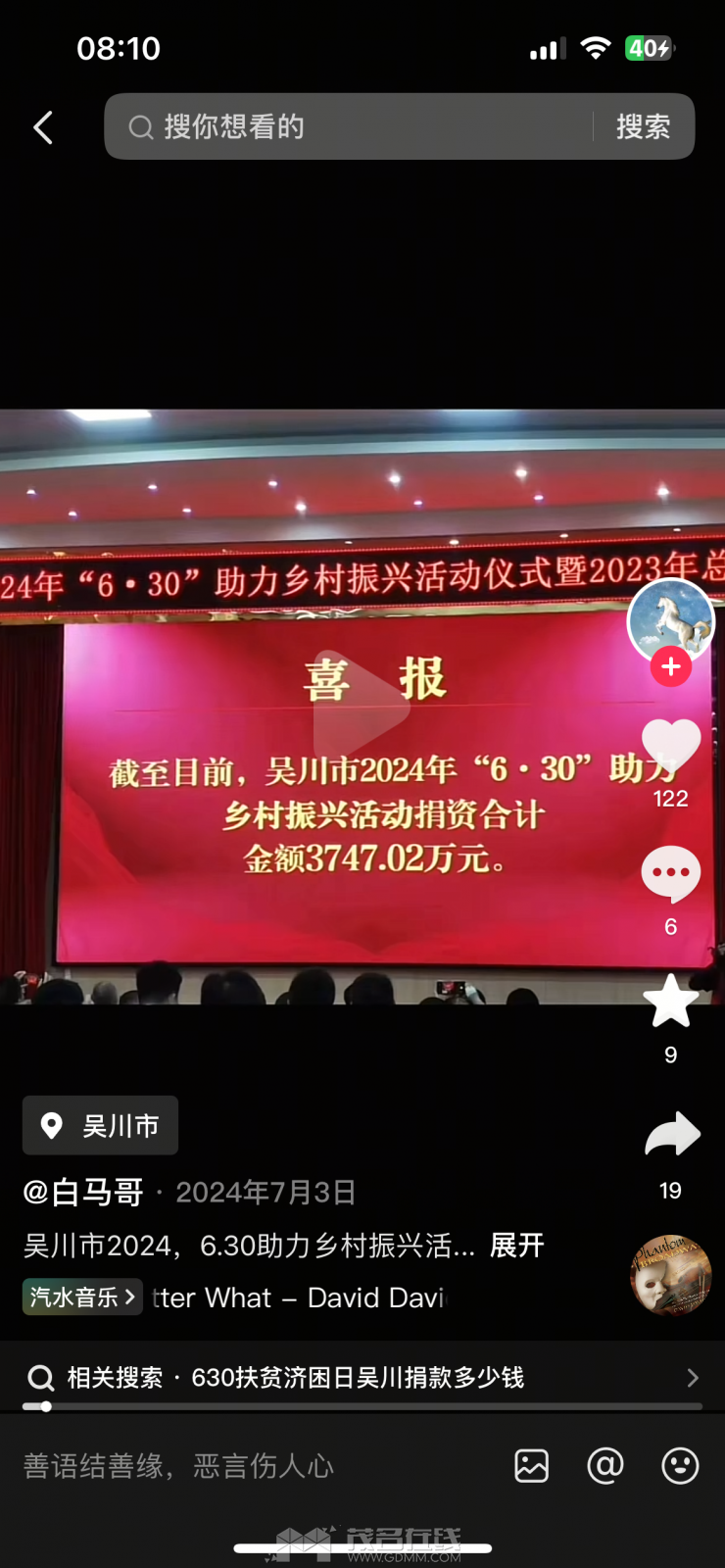This screenshot has width=725, height=1568.
Task: Open @白马哥's profile
Action: (83, 1193)
